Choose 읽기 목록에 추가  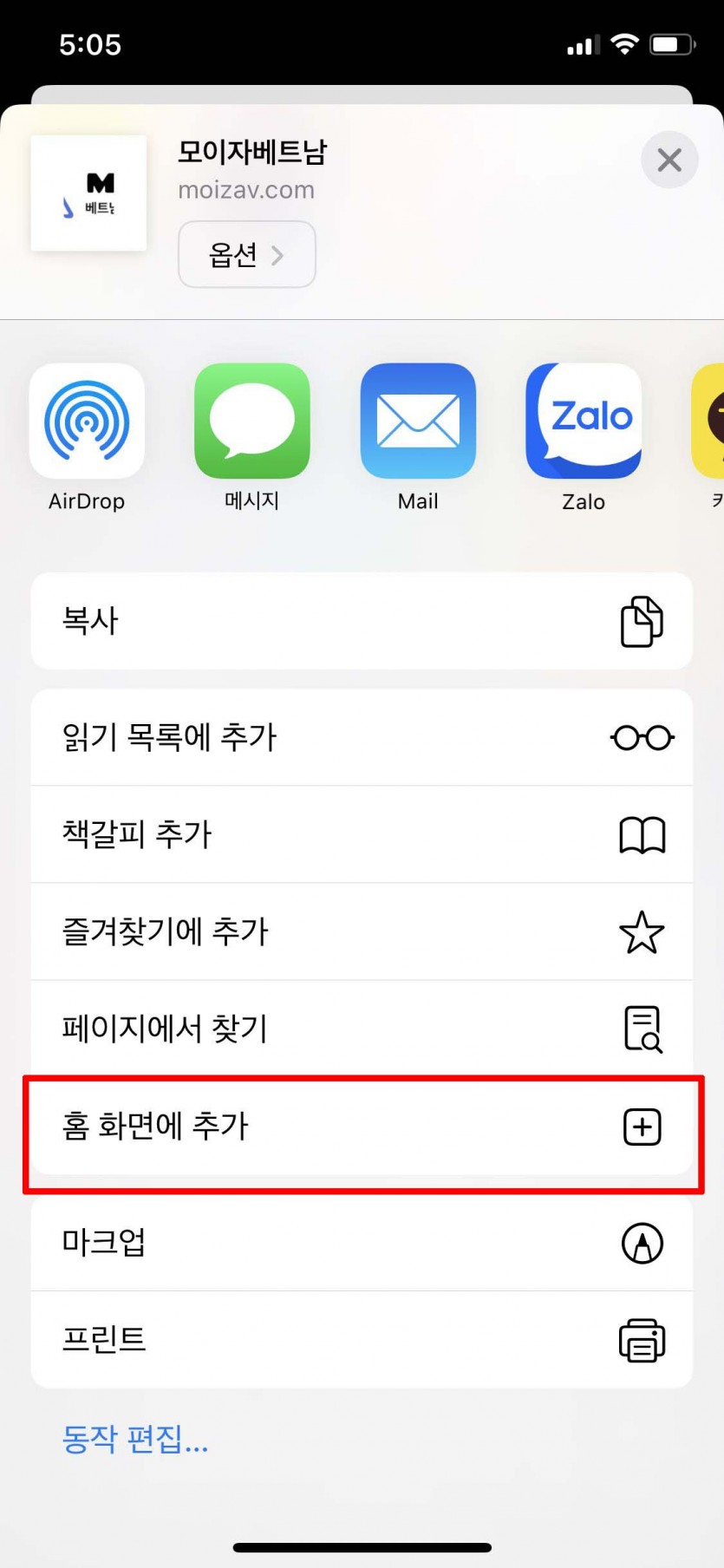point(362,738)
